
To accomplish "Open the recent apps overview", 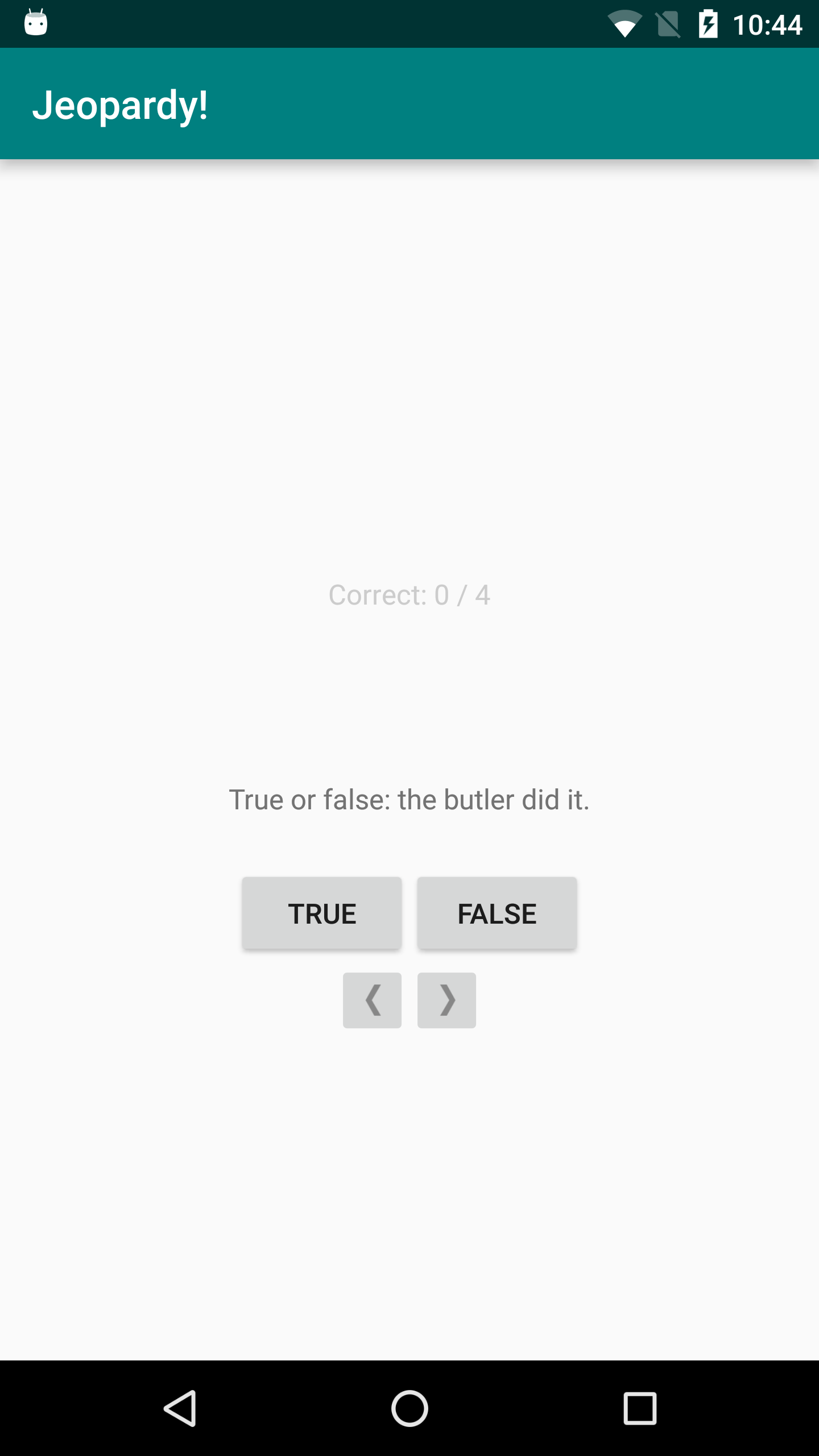I will [x=640, y=1408].
